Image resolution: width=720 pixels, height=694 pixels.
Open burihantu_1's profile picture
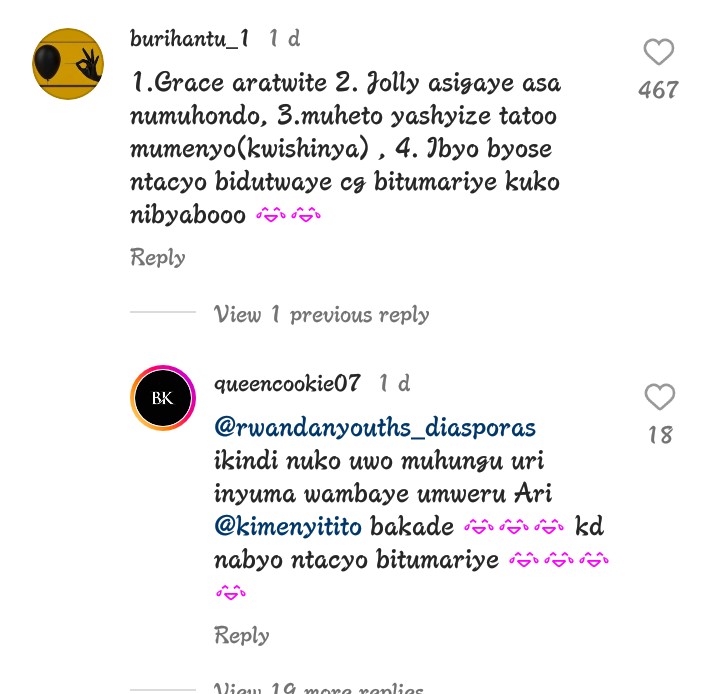coord(68,64)
